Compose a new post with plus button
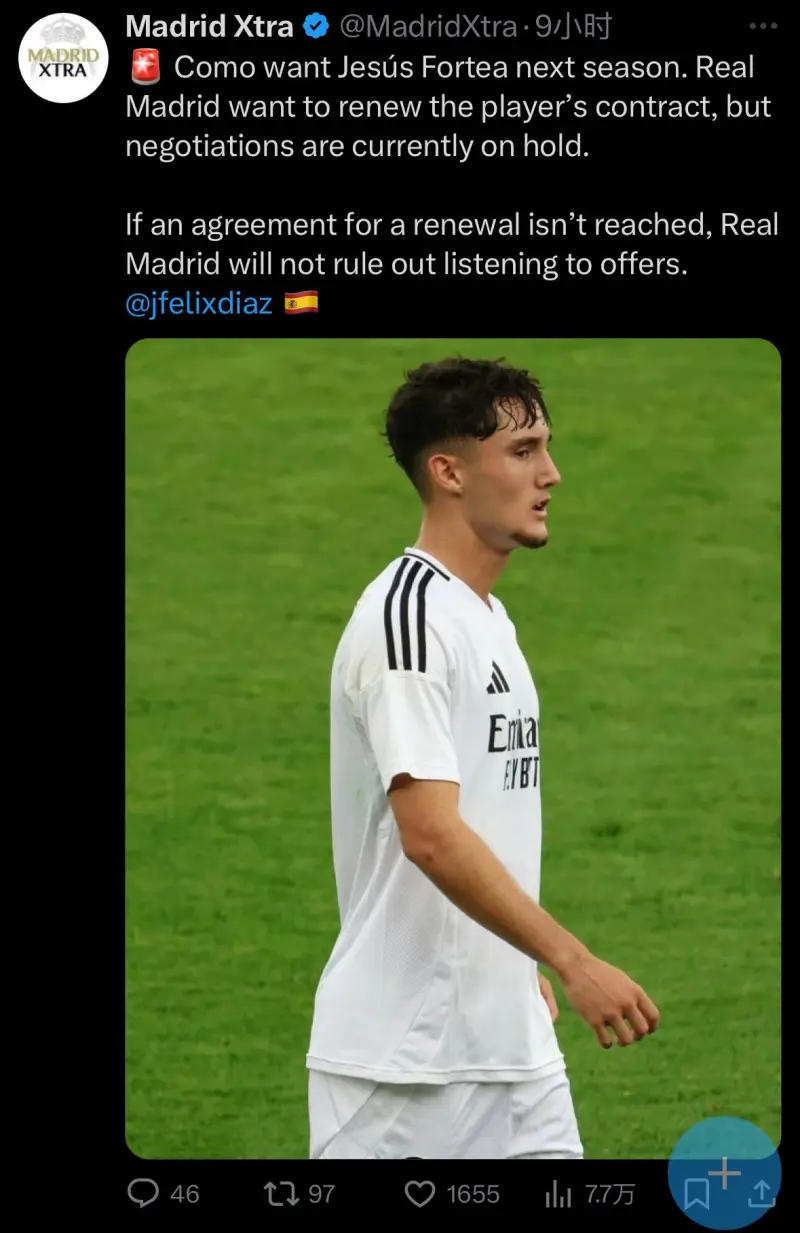The width and height of the screenshot is (800, 1233). (726, 1172)
